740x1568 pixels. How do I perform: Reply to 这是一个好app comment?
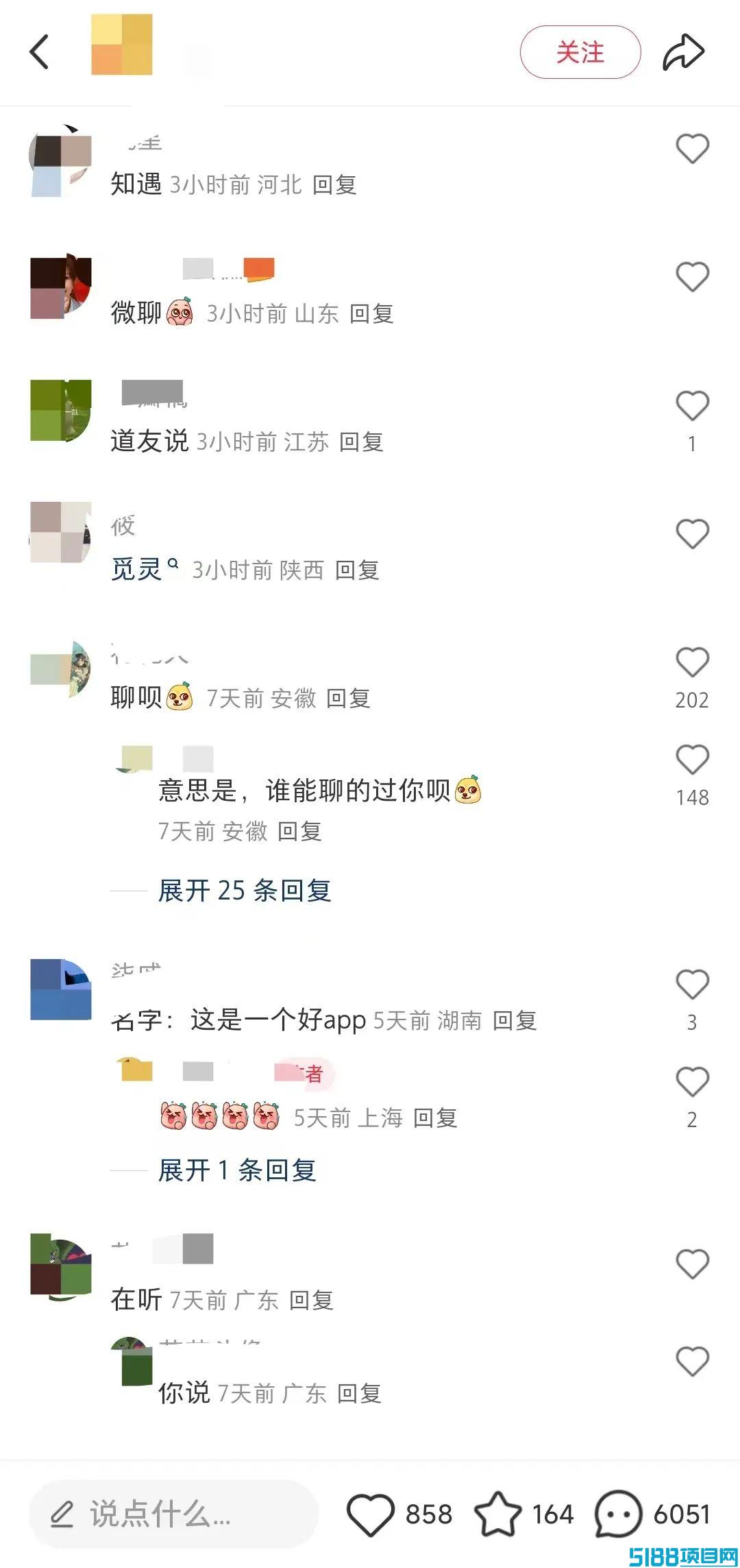pos(515,1020)
